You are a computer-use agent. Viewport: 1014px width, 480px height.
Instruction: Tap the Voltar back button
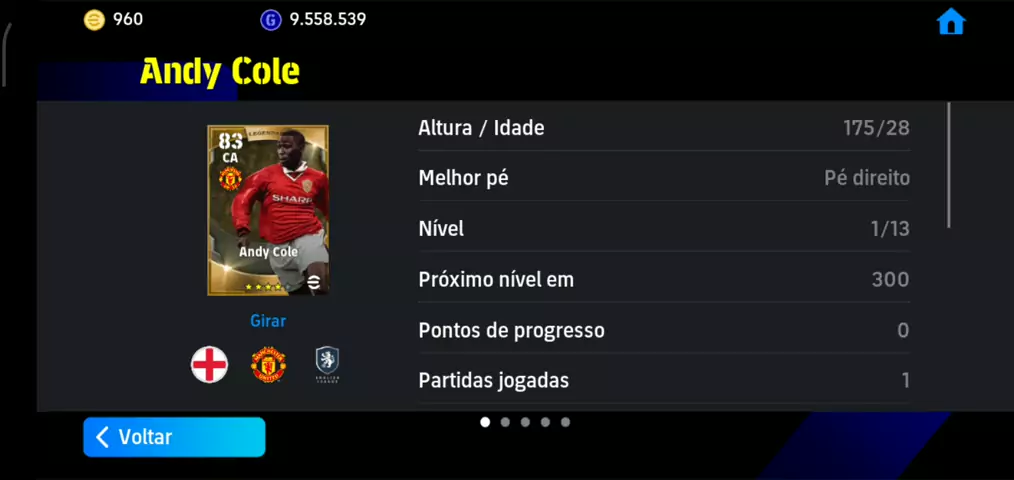coord(174,437)
